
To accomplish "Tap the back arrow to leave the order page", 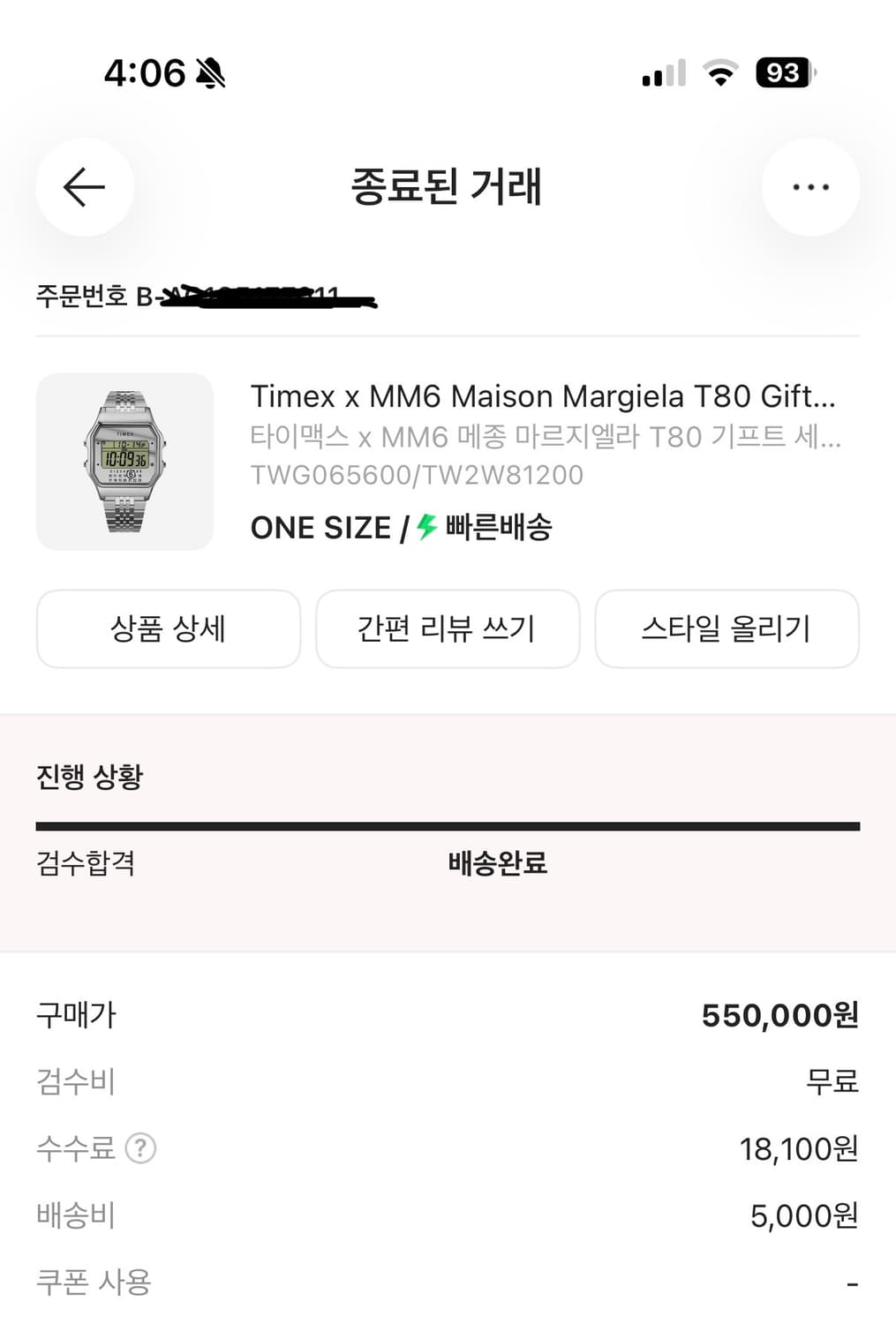I will 84,187.
